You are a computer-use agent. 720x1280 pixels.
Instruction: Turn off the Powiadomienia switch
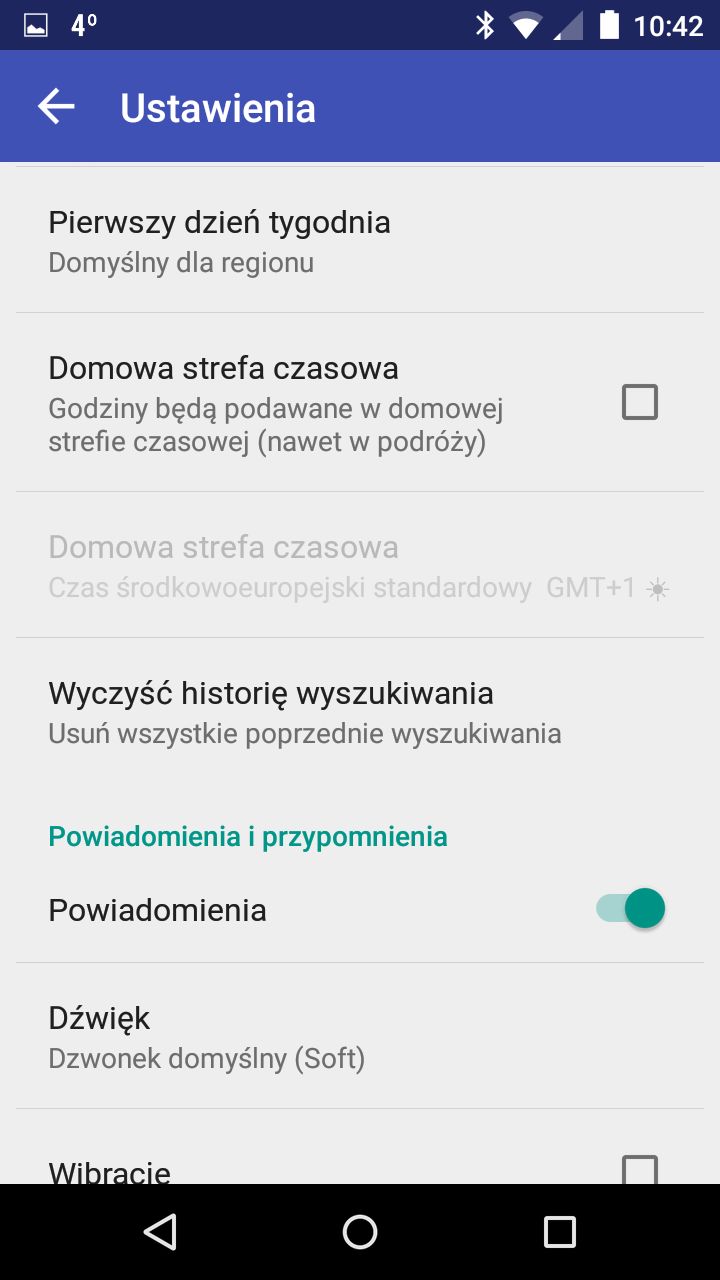tap(631, 908)
